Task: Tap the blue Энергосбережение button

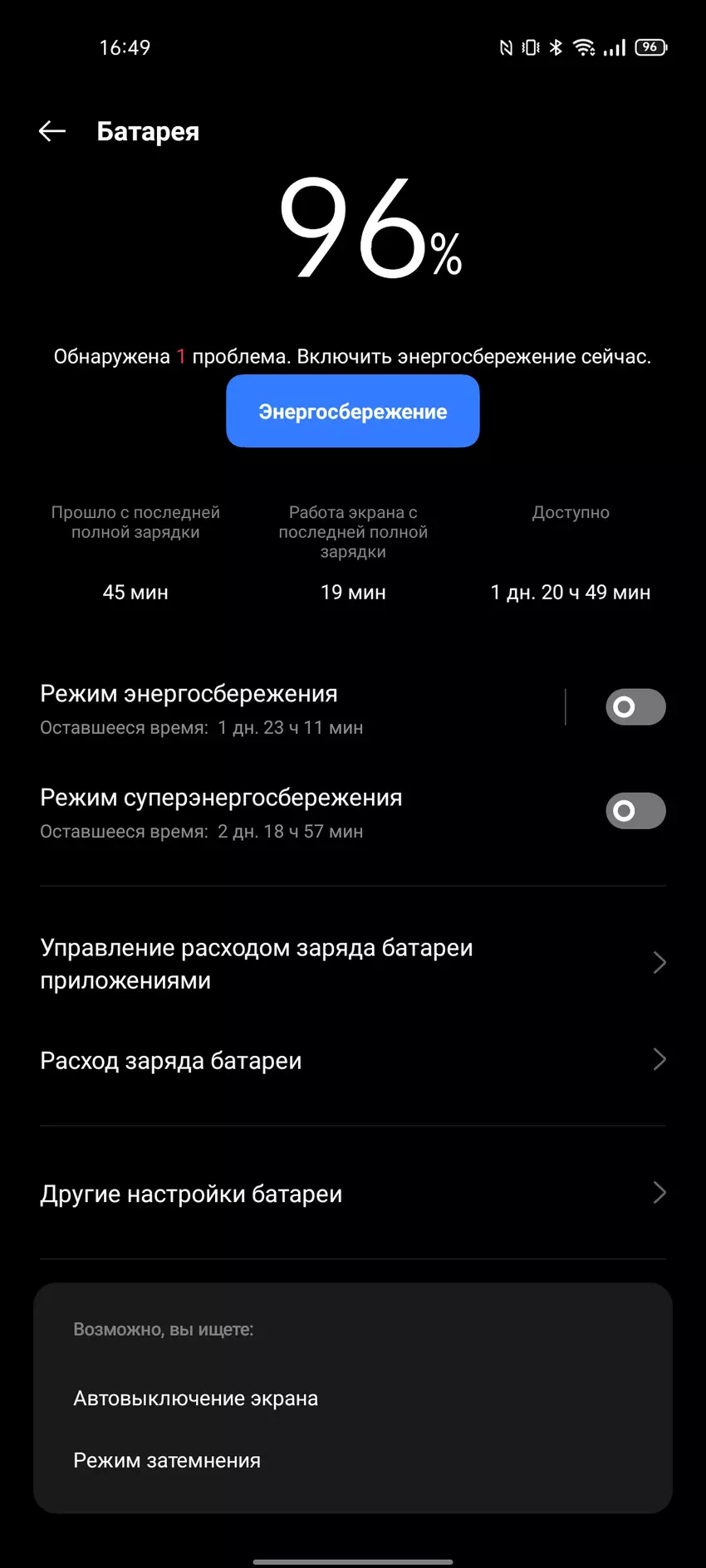Action: tap(352, 412)
